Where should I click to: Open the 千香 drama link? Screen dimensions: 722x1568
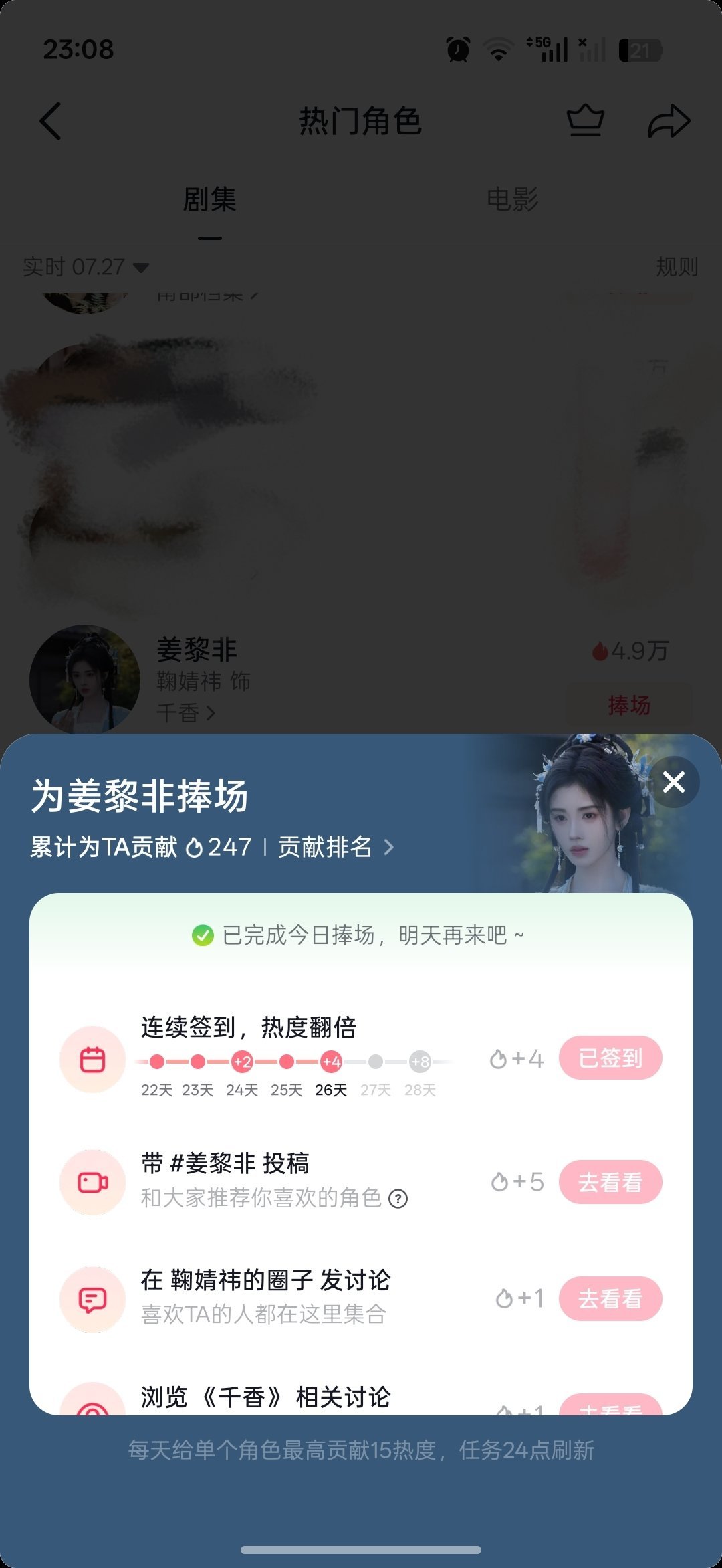point(186,713)
